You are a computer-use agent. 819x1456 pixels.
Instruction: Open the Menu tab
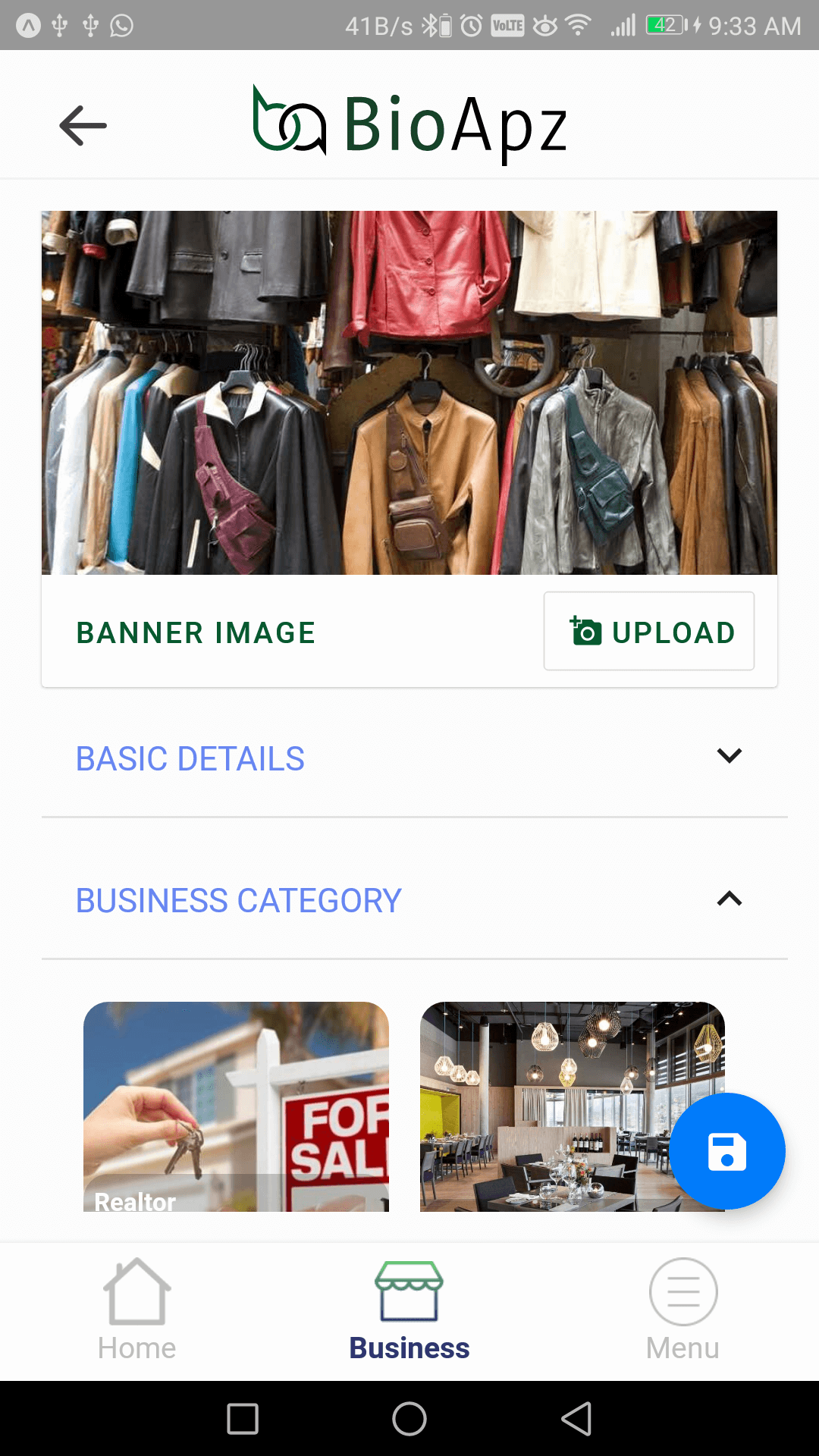point(682,1310)
